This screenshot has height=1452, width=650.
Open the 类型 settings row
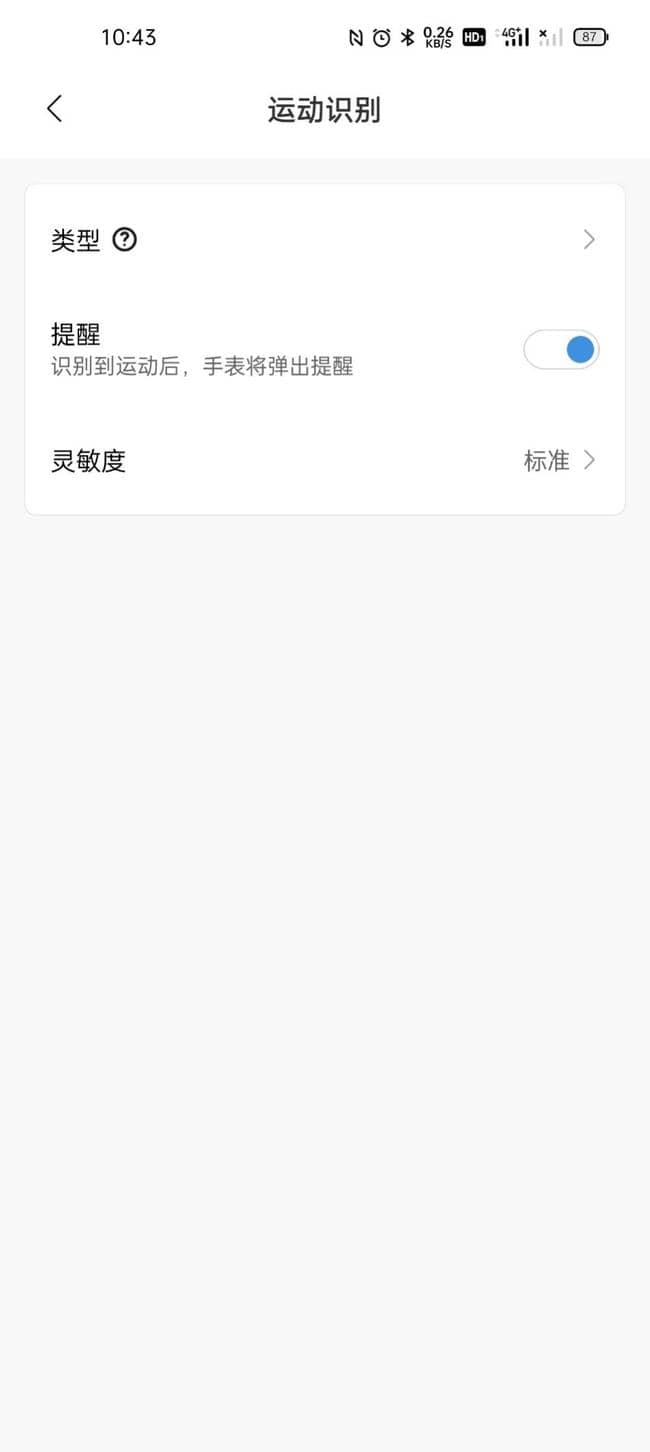click(x=325, y=240)
